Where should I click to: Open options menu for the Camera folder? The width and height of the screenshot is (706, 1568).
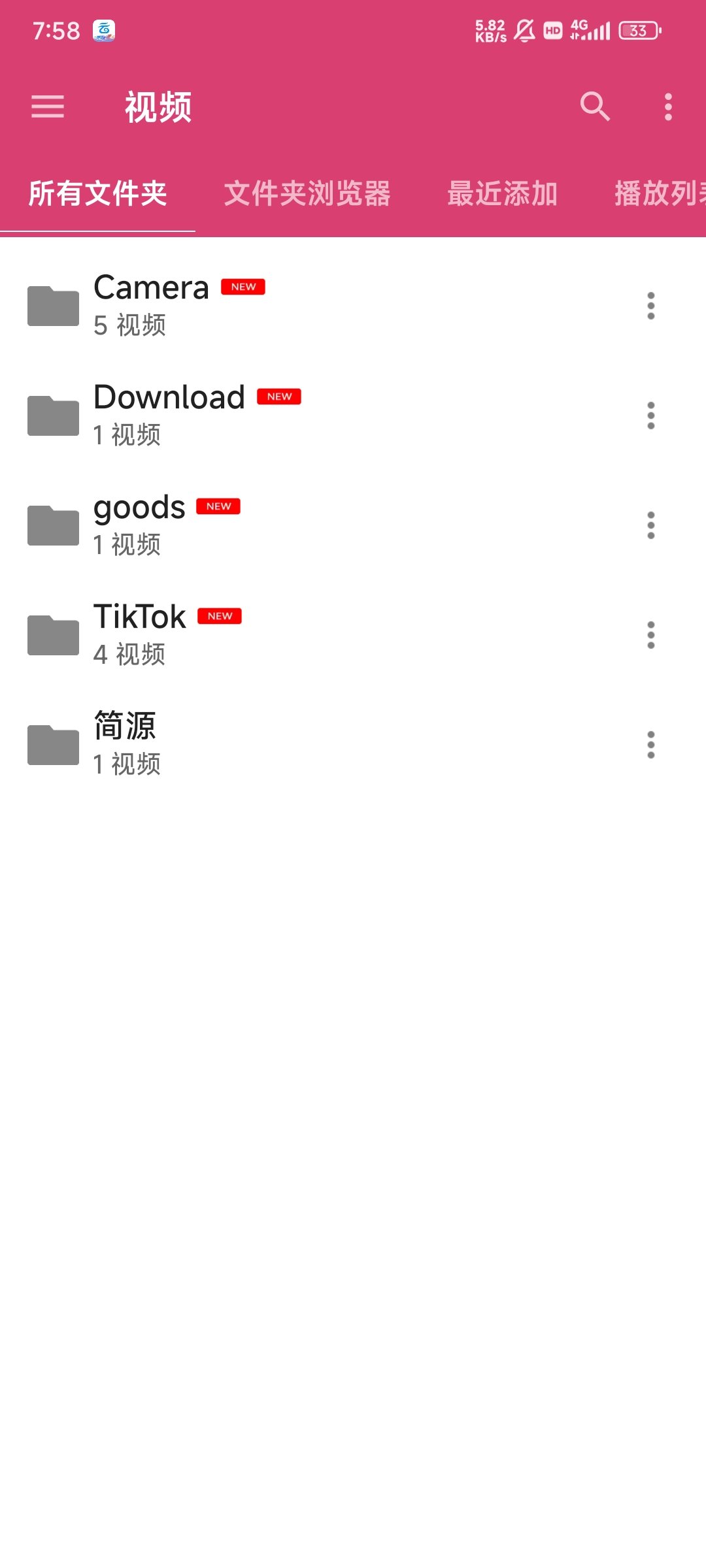pos(650,304)
